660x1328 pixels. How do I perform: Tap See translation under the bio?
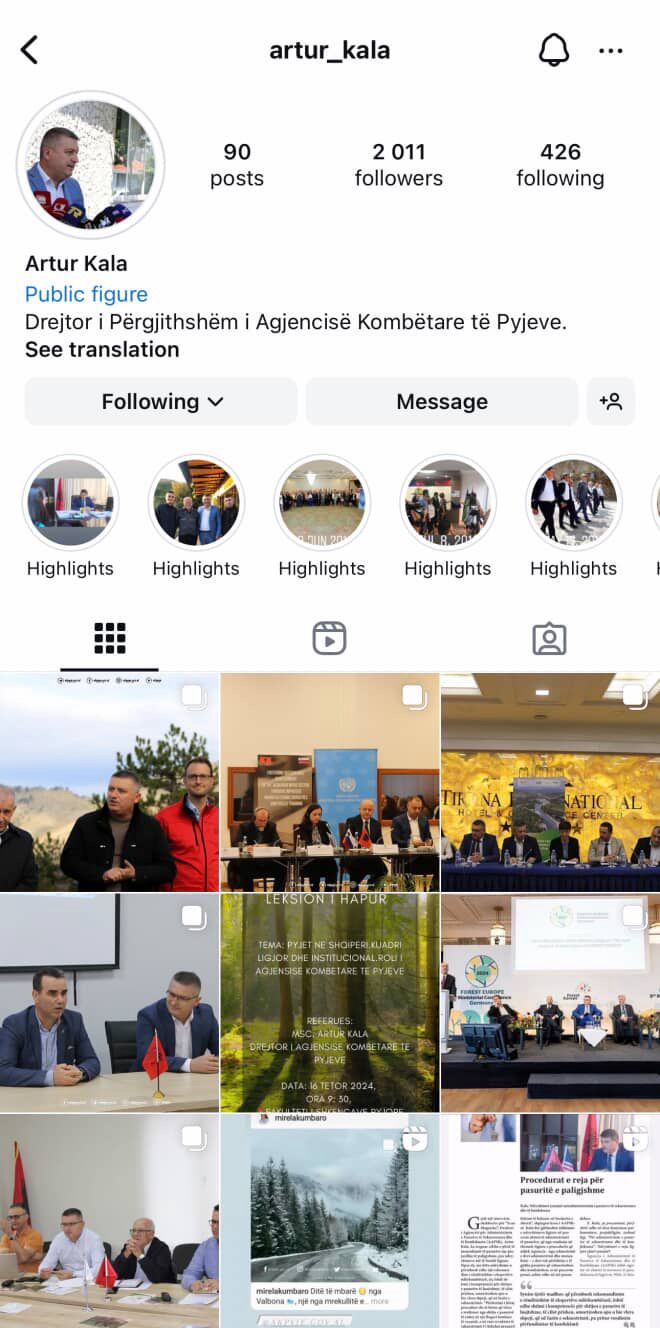(x=102, y=349)
